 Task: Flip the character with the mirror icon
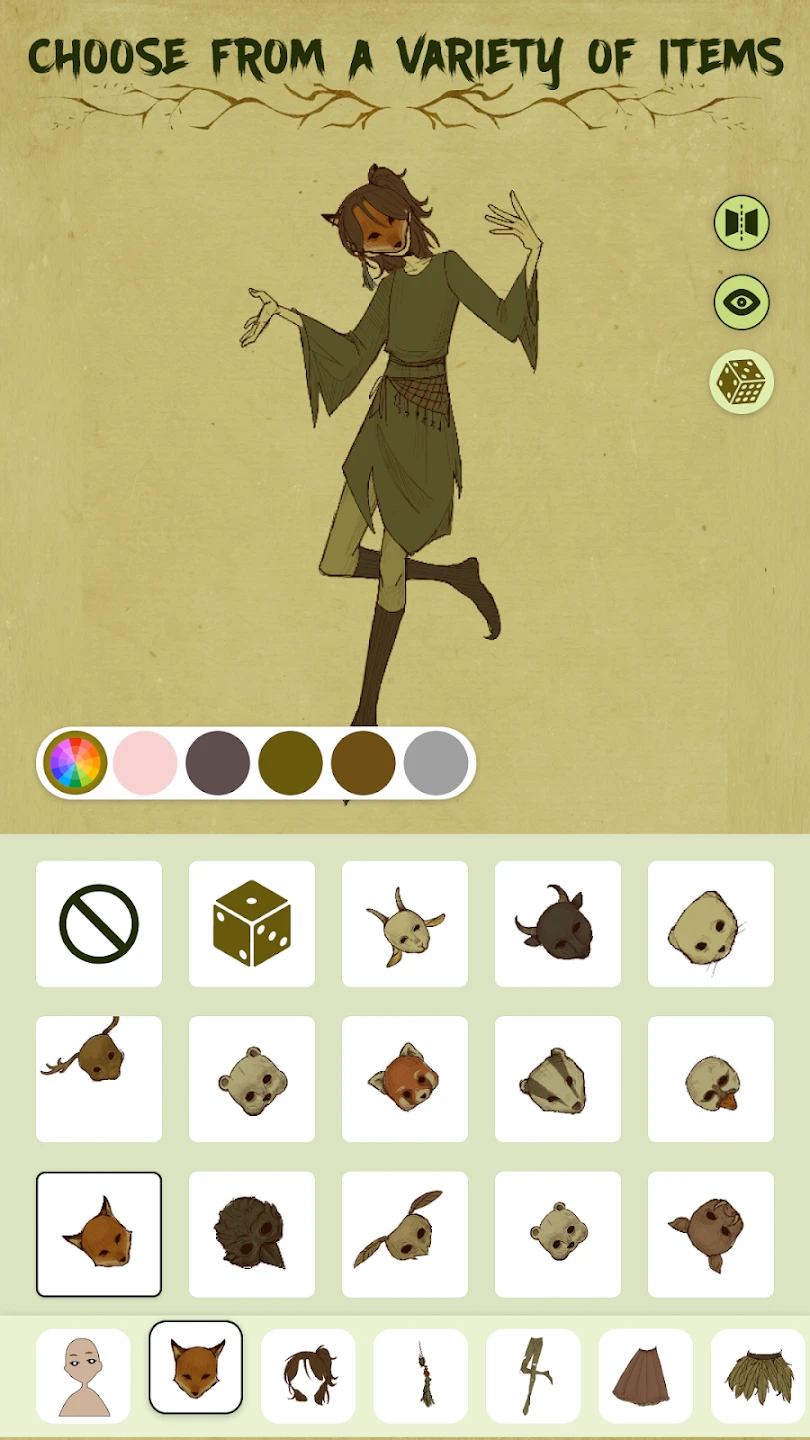click(x=741, y=223)
